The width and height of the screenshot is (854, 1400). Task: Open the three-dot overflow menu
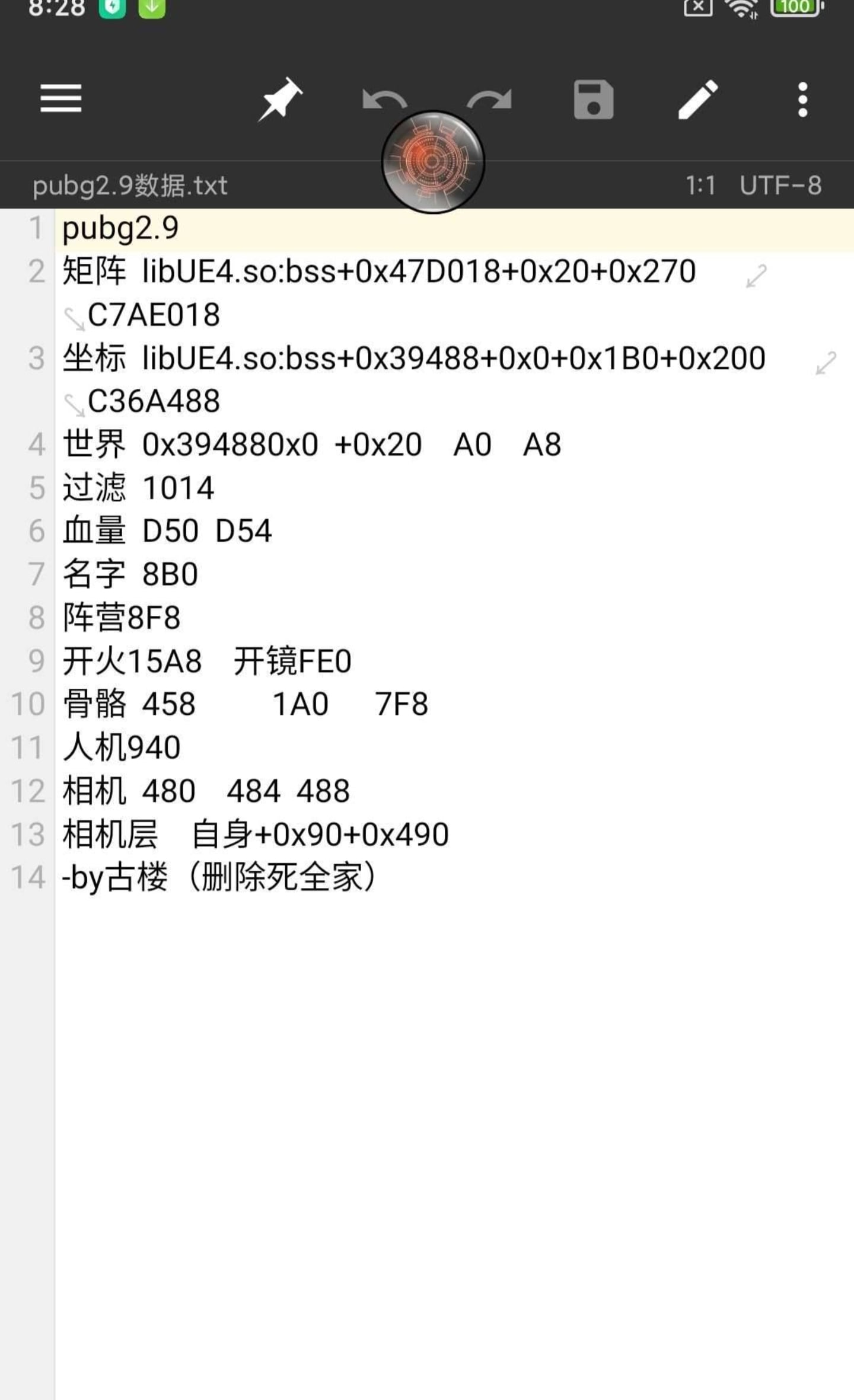pyautogui.click(x=802, y=99)
